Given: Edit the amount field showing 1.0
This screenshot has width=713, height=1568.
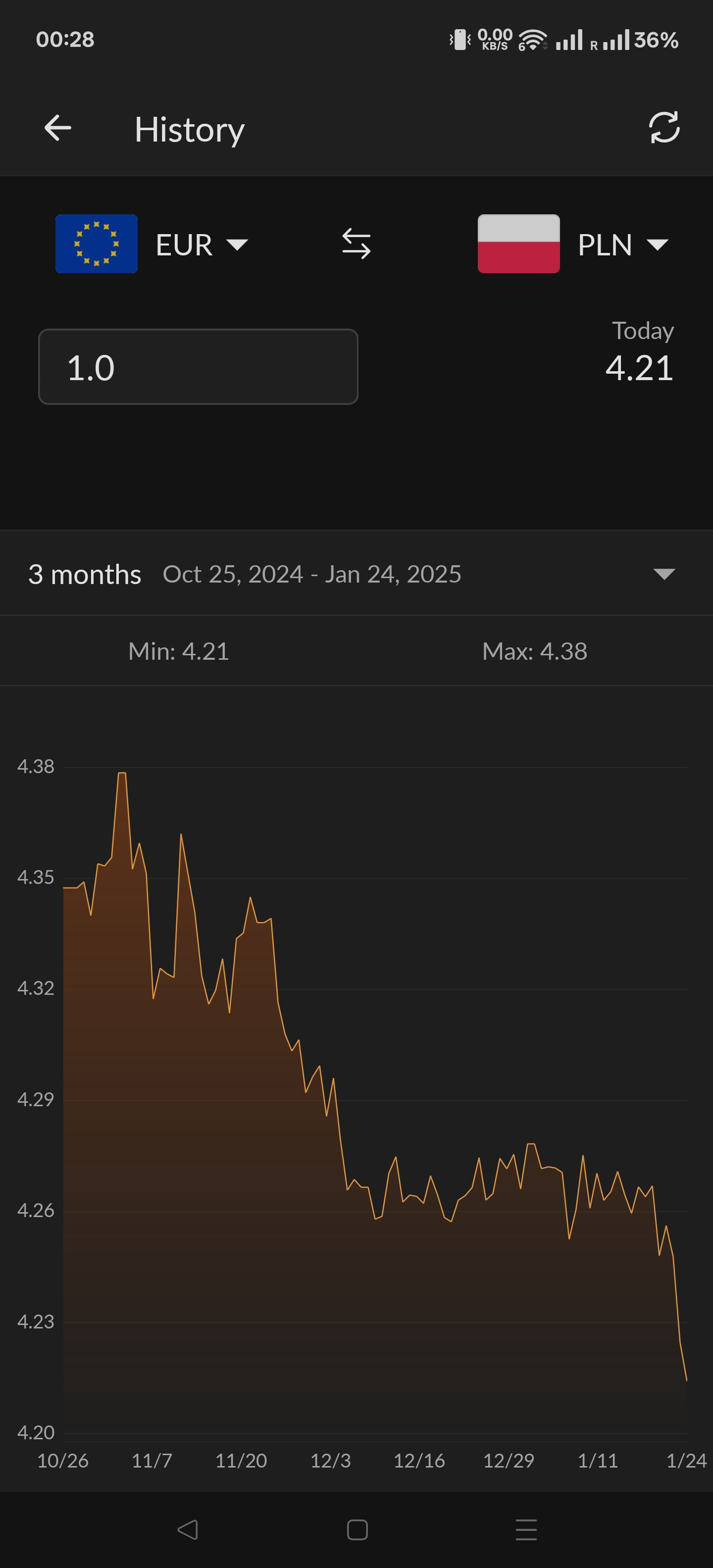Looking at the screenshot, I should [x=199, y=367].
